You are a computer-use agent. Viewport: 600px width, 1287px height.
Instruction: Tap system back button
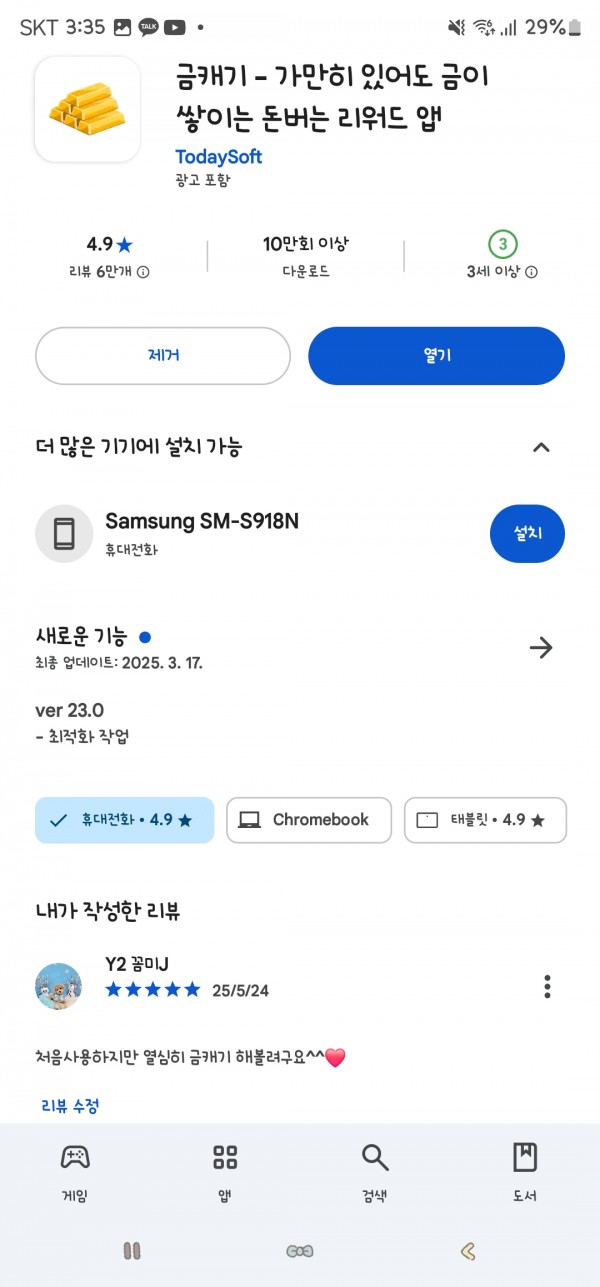coord(467,1251)
